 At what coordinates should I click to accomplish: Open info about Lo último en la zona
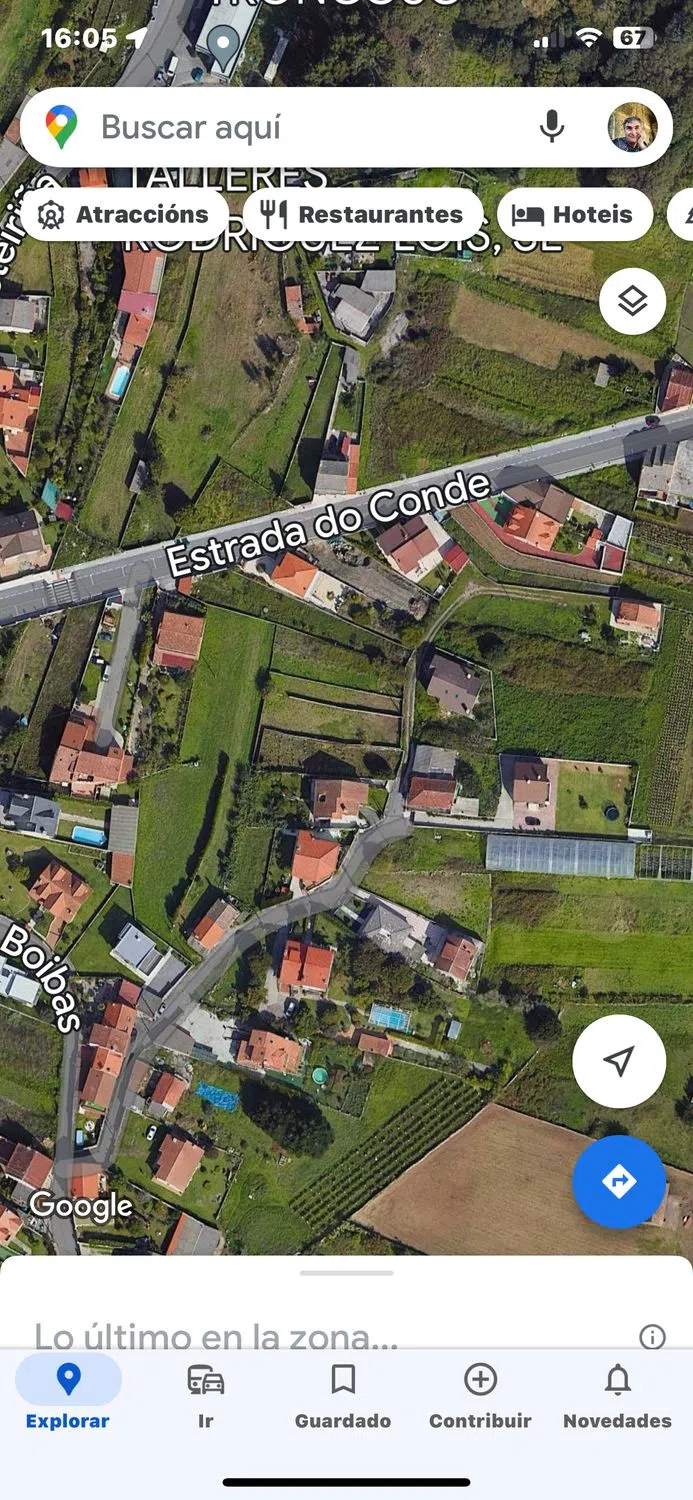[x=652, y=1337]
